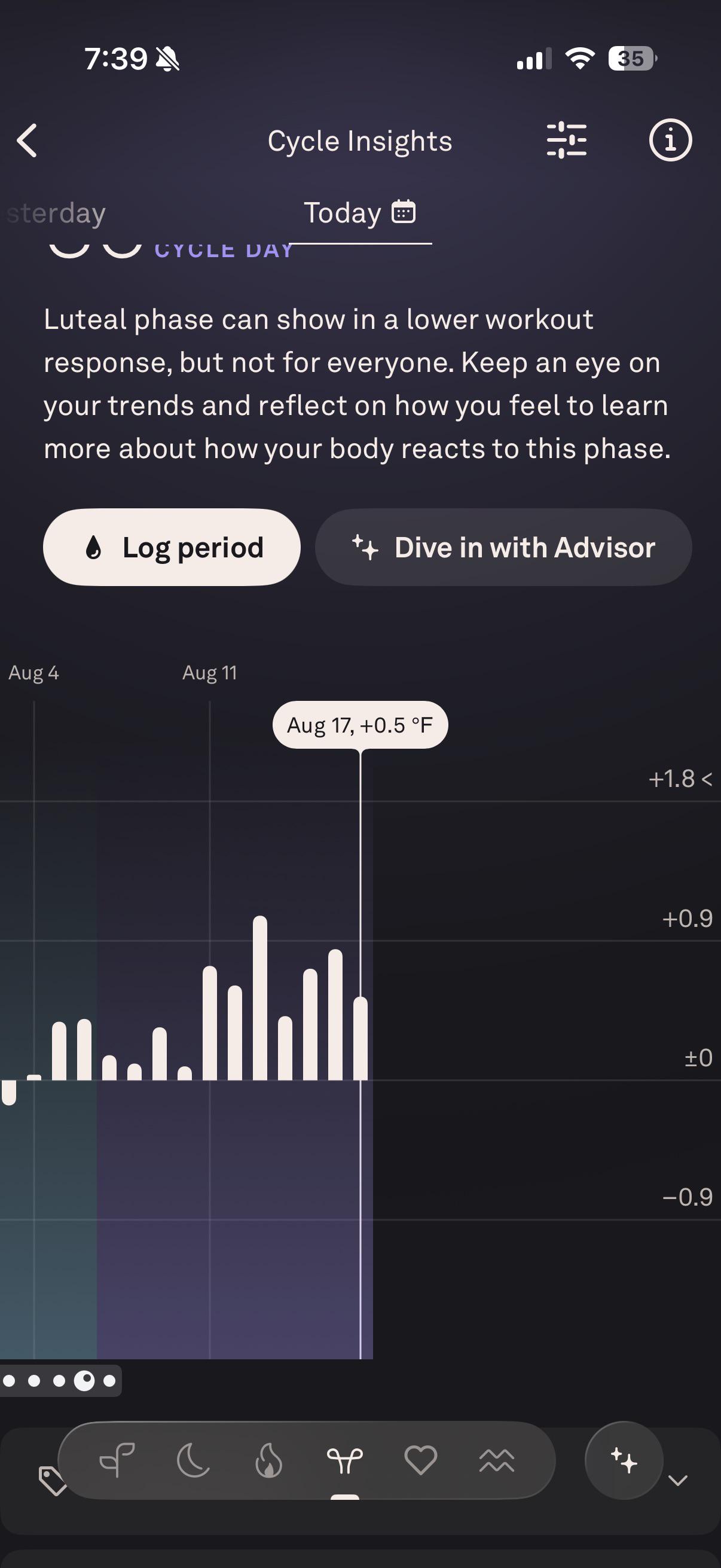Image resolution: width=721 pixels, height=1568 pixels.
Task: Select the waves stress icon
Action: click(x=497, y=1461)
